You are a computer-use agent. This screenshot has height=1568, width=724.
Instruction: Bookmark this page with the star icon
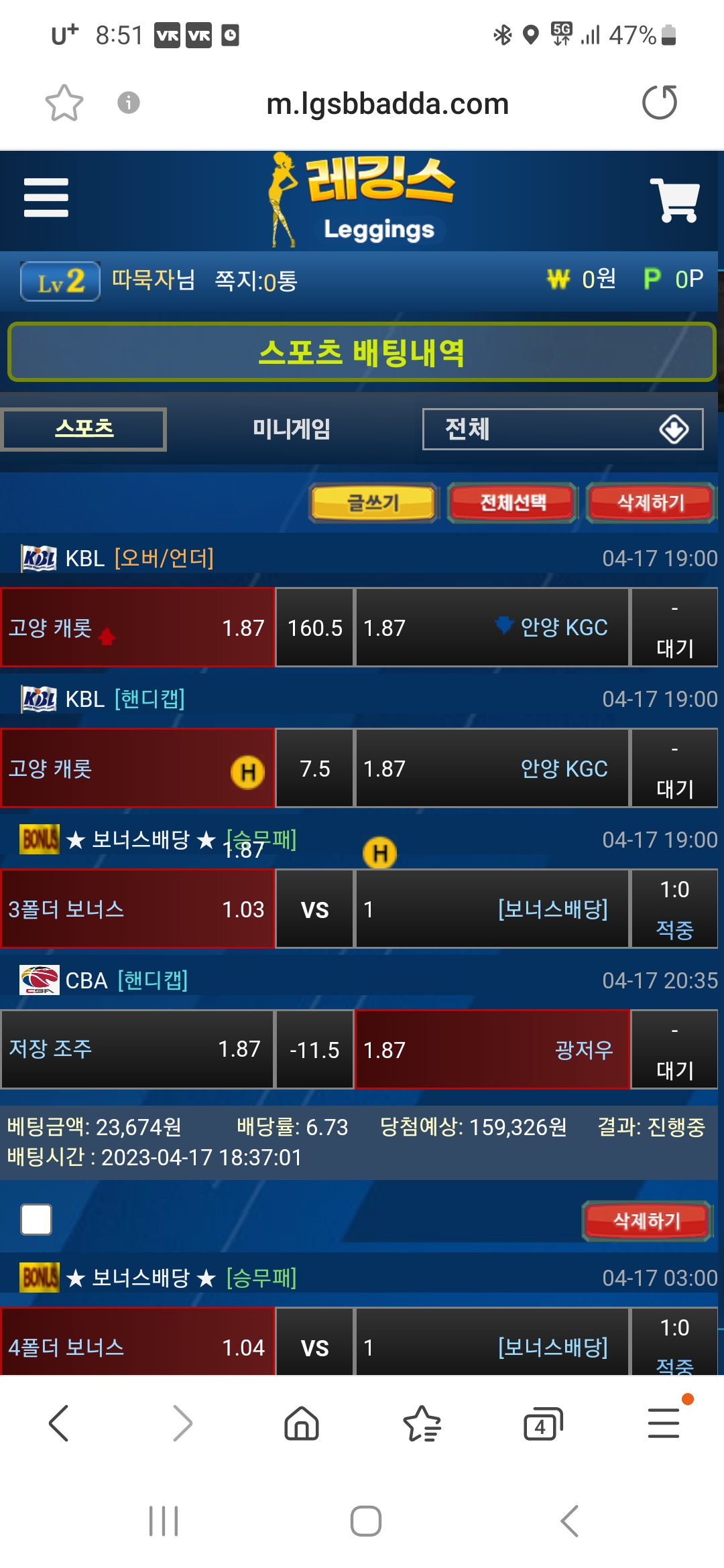[x=64, y=103]
